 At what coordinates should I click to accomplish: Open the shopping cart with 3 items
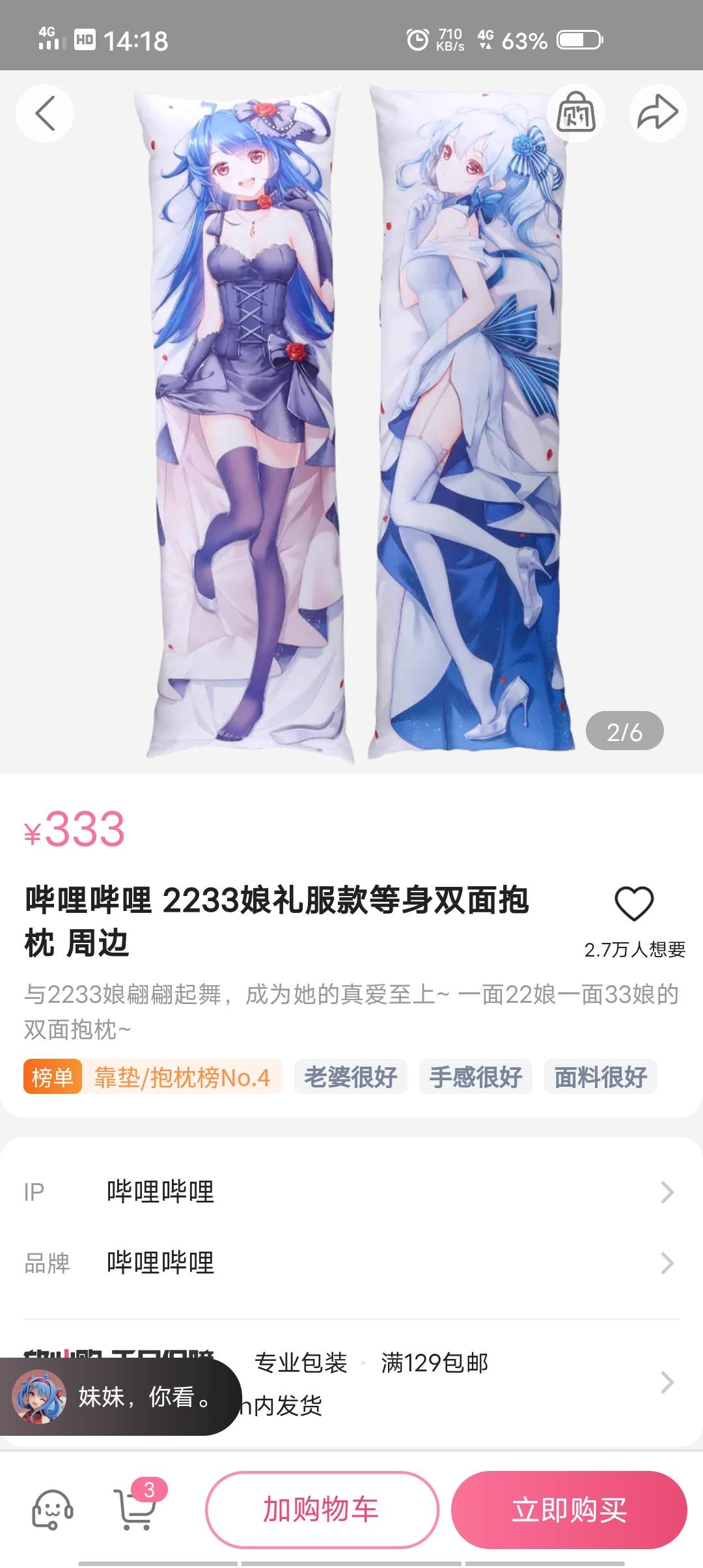pyautogui.click(x=135, y=1509)
